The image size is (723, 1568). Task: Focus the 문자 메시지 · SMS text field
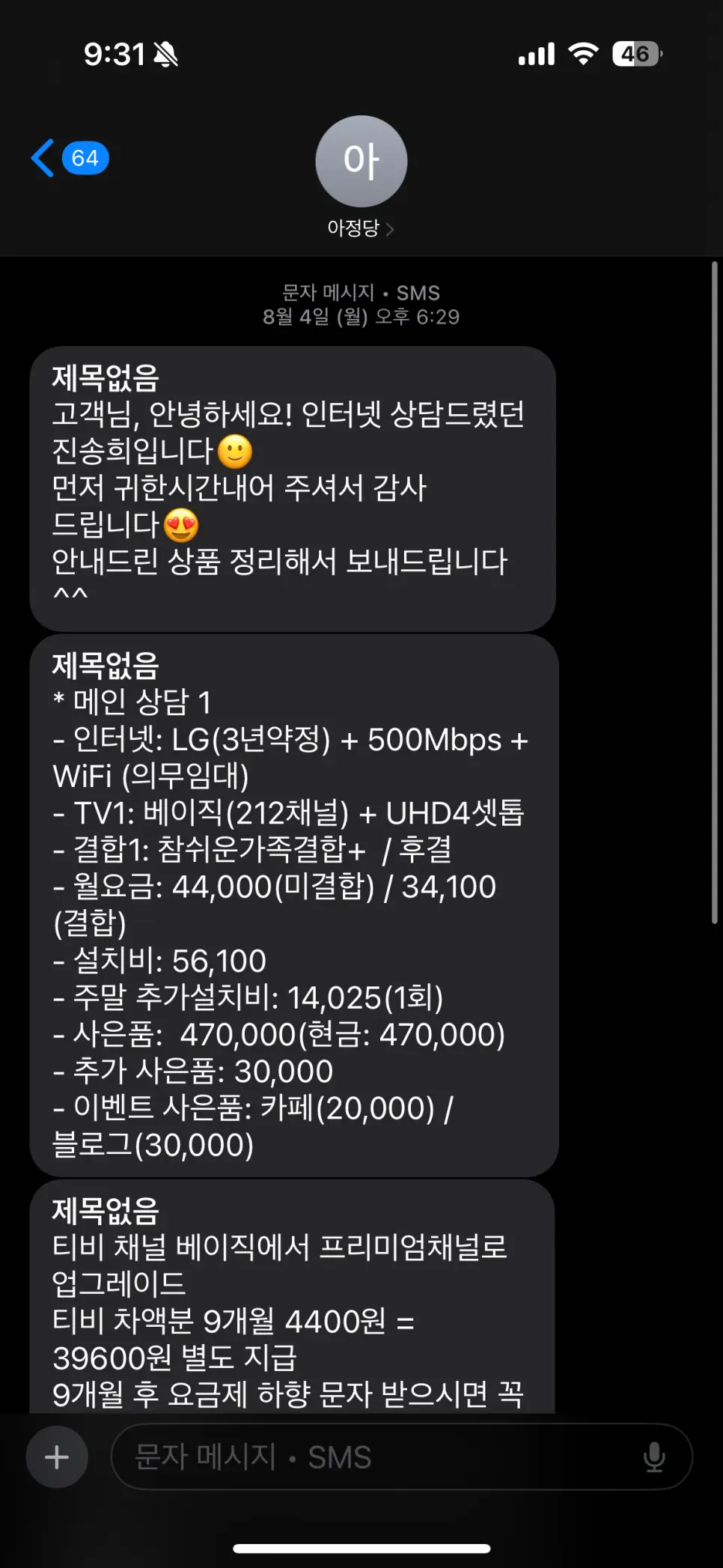[374, 1456]
